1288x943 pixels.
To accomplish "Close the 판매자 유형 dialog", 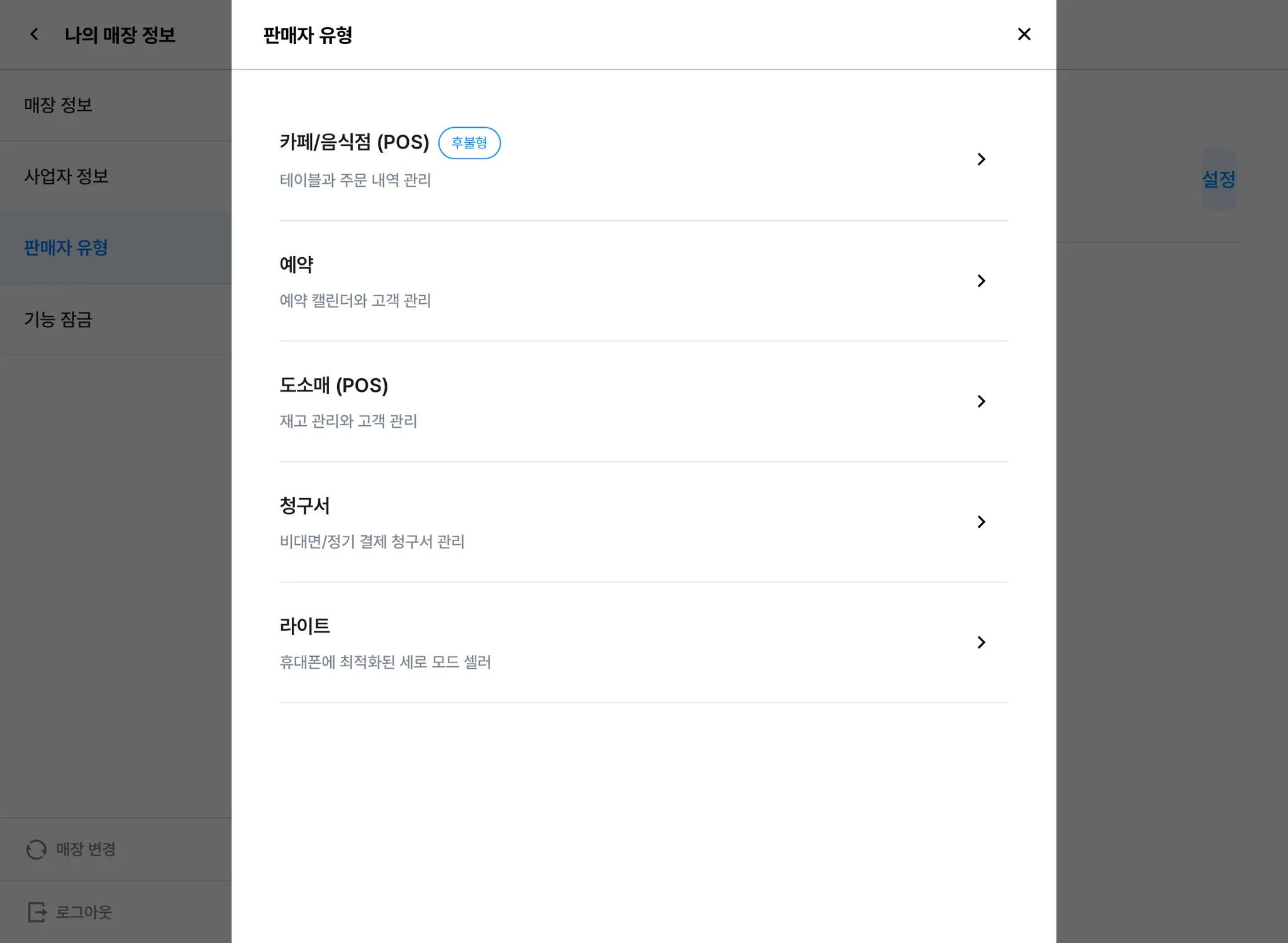I will (x=1024, y=34).
